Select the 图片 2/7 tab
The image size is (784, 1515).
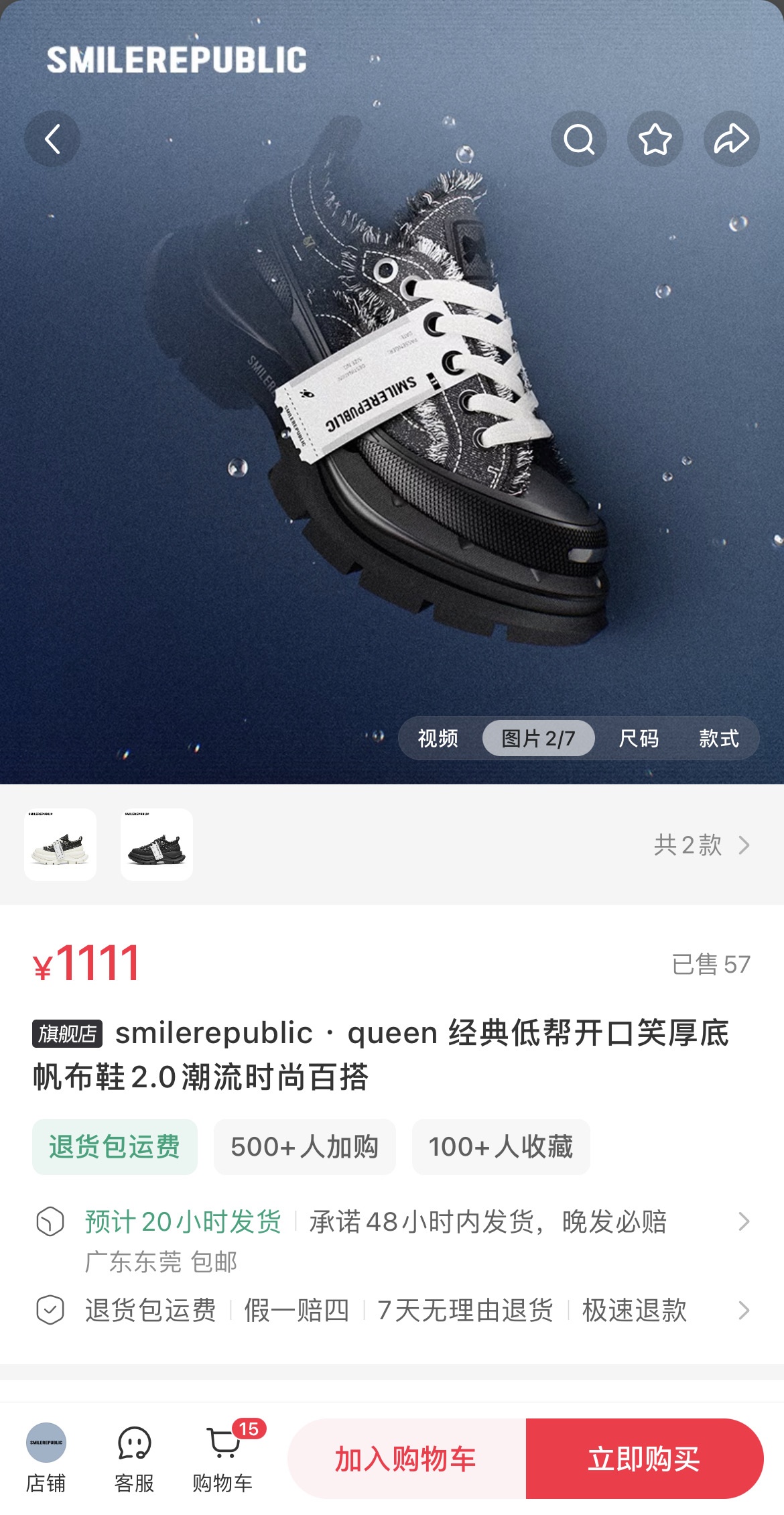tap(538, 738)
